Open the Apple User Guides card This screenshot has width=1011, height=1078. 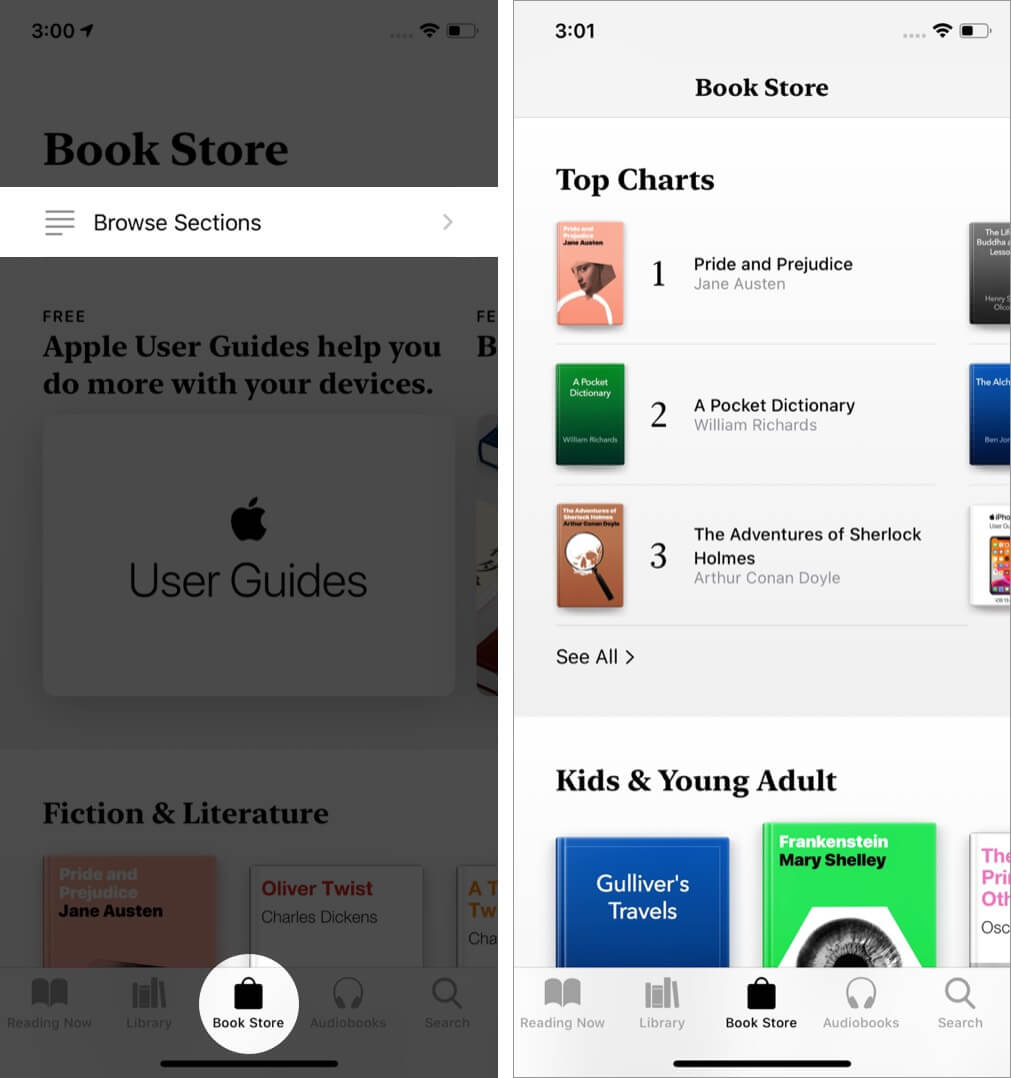pos(248,555)
